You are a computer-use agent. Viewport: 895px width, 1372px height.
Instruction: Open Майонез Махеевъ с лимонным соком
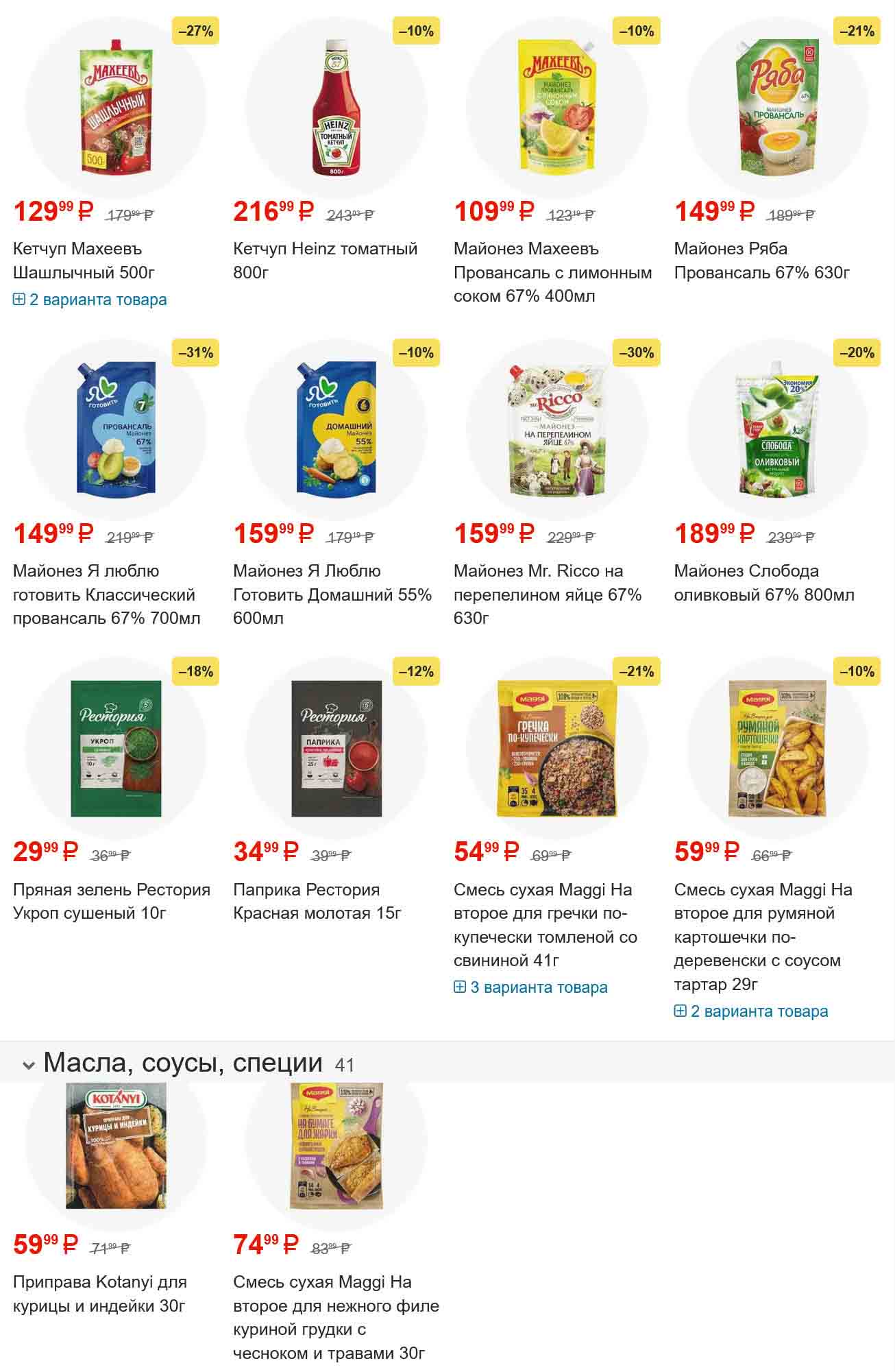click(x=552, y=272)
